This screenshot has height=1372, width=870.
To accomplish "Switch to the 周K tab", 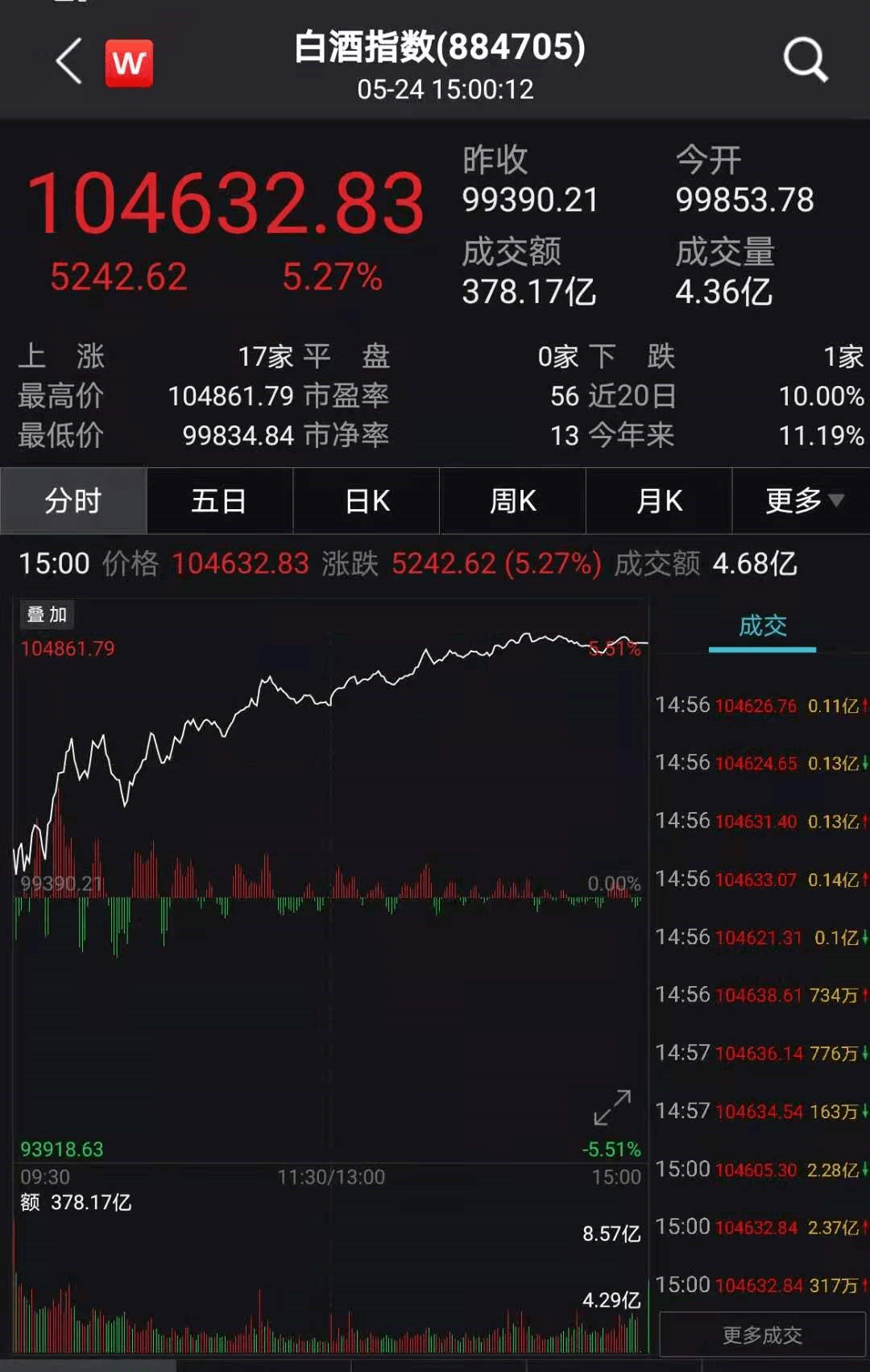I will (x=512, y=500).
